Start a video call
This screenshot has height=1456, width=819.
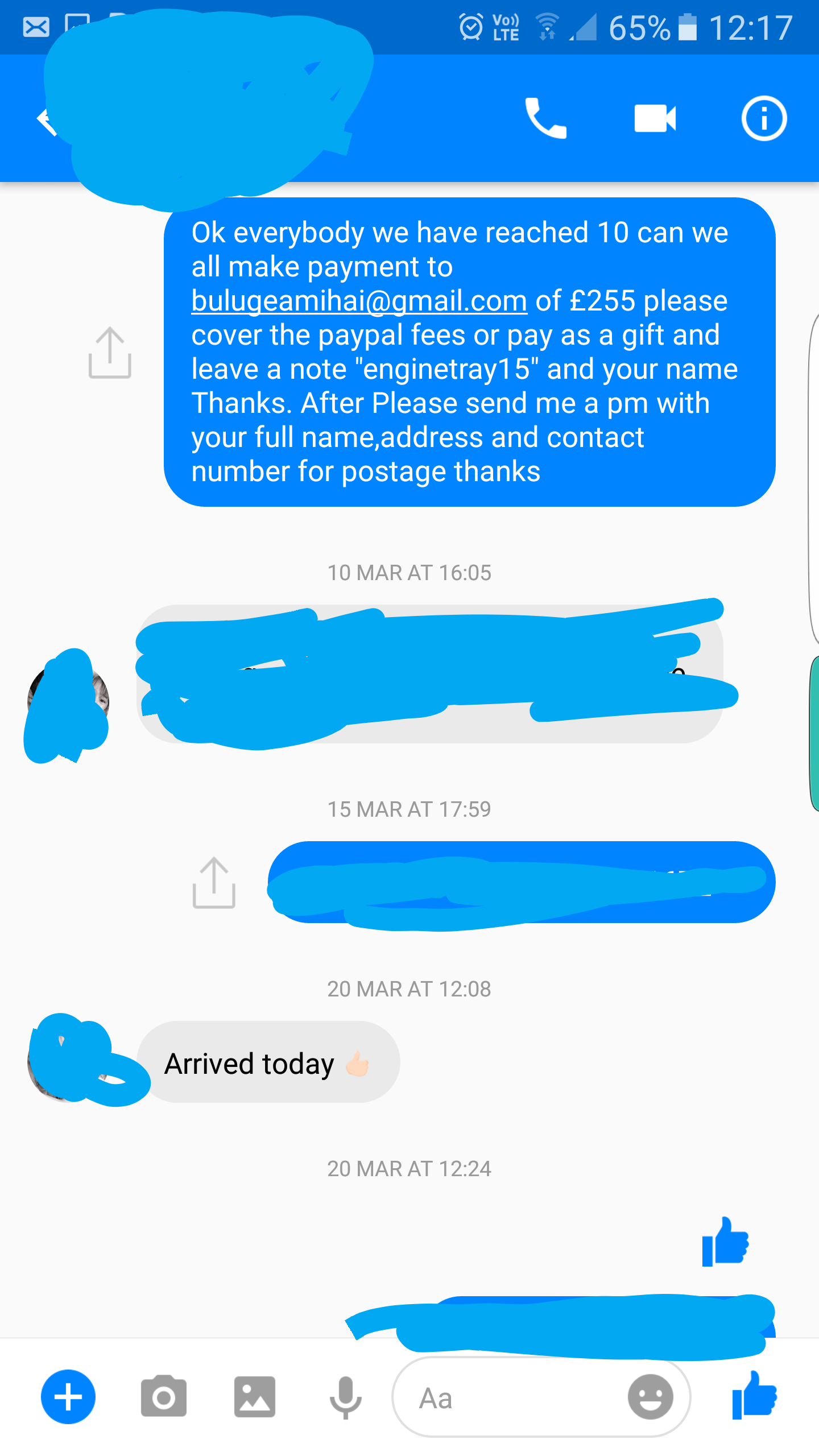(655, 118)
